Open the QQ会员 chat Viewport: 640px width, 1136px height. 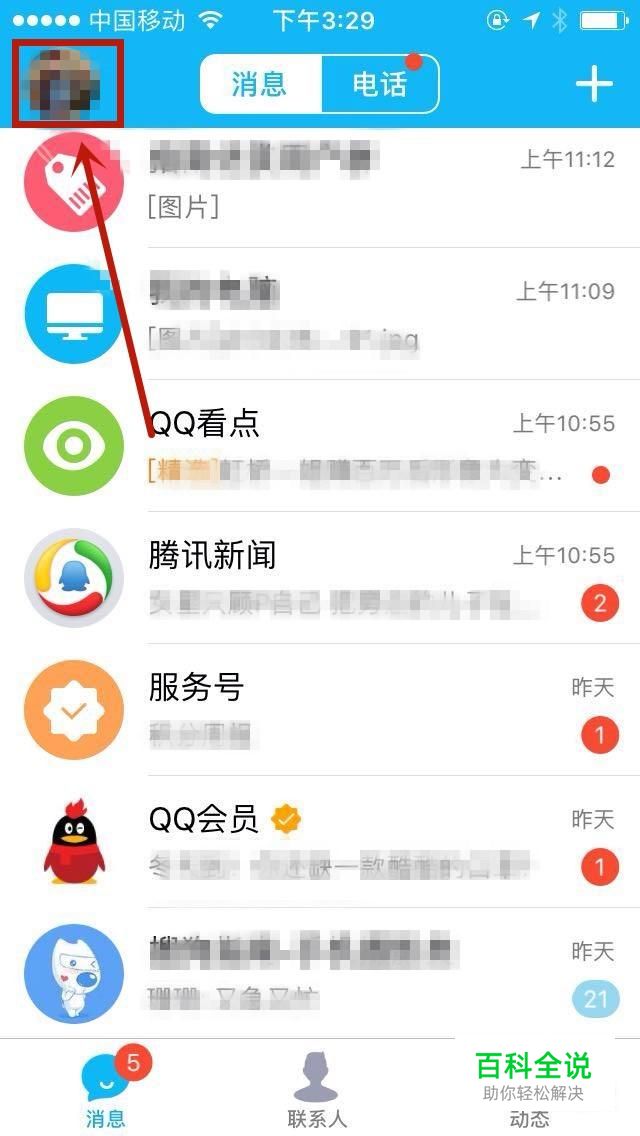[320, 841]
